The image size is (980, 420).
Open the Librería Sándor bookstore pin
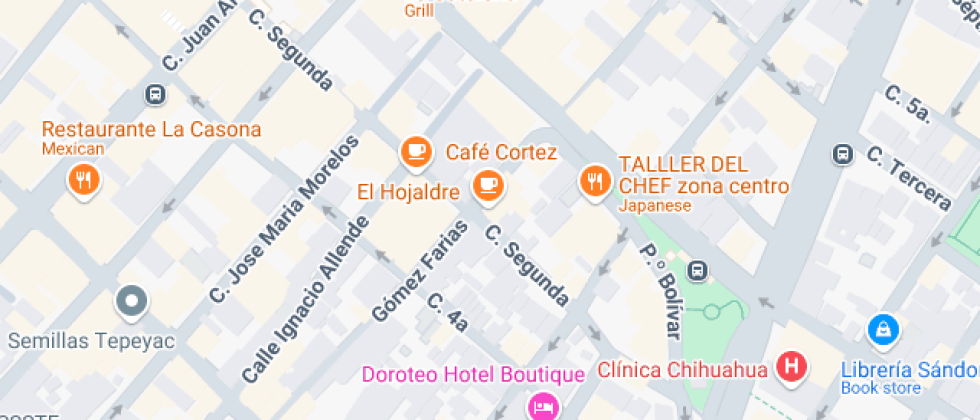[883, 331]
